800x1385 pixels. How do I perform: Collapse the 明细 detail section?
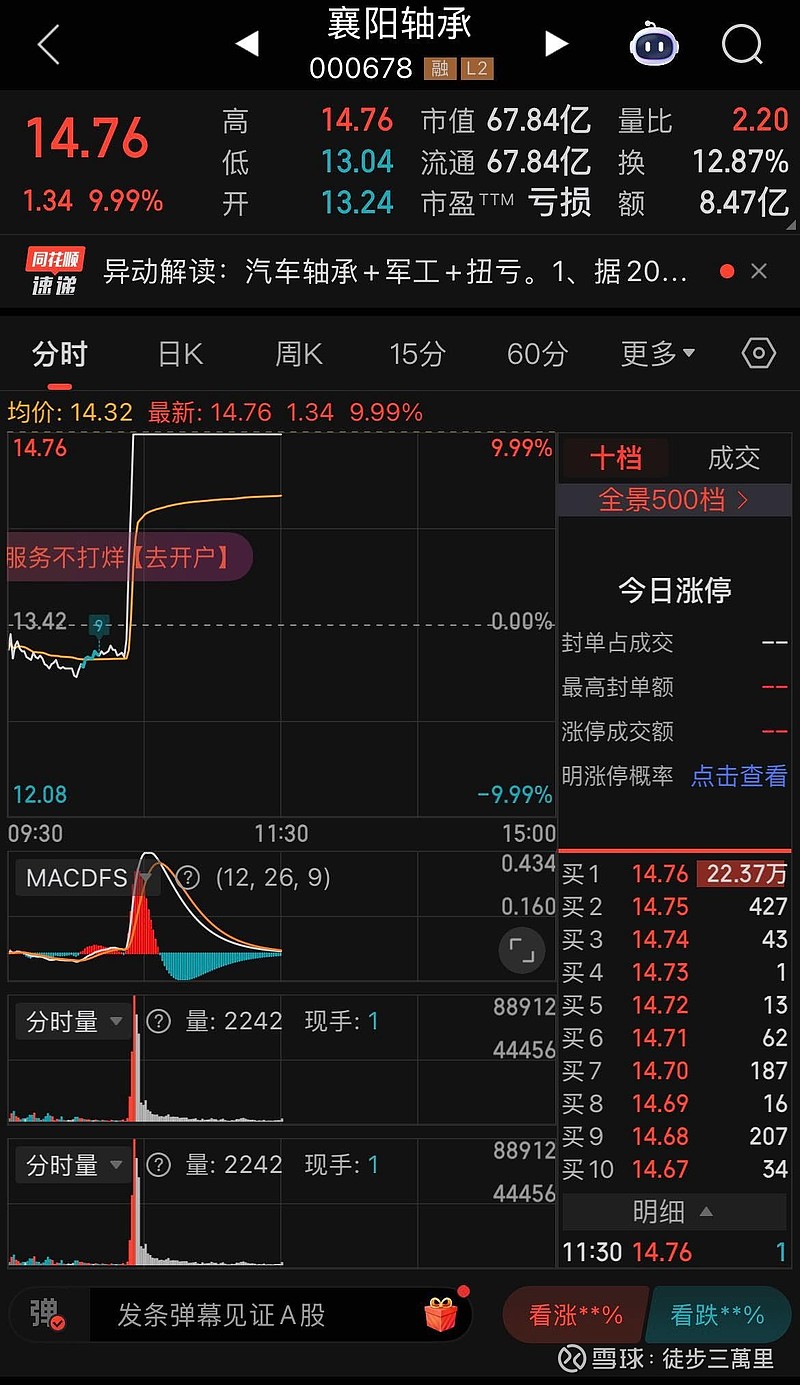coord(673,1211)
